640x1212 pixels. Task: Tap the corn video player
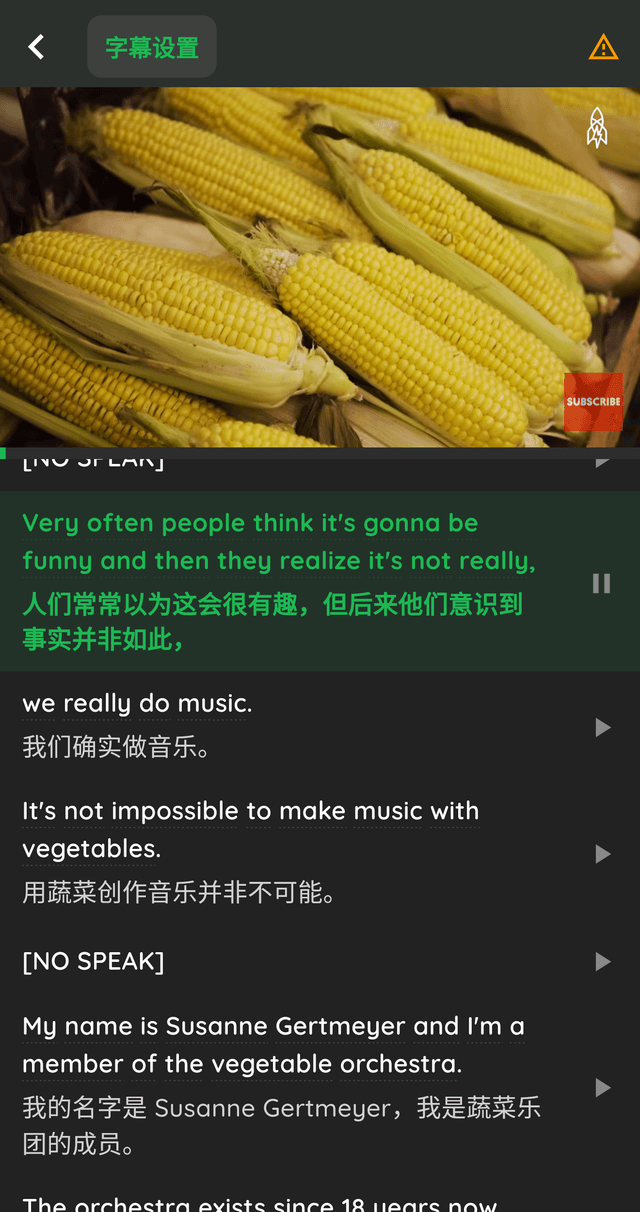point(300,270)
